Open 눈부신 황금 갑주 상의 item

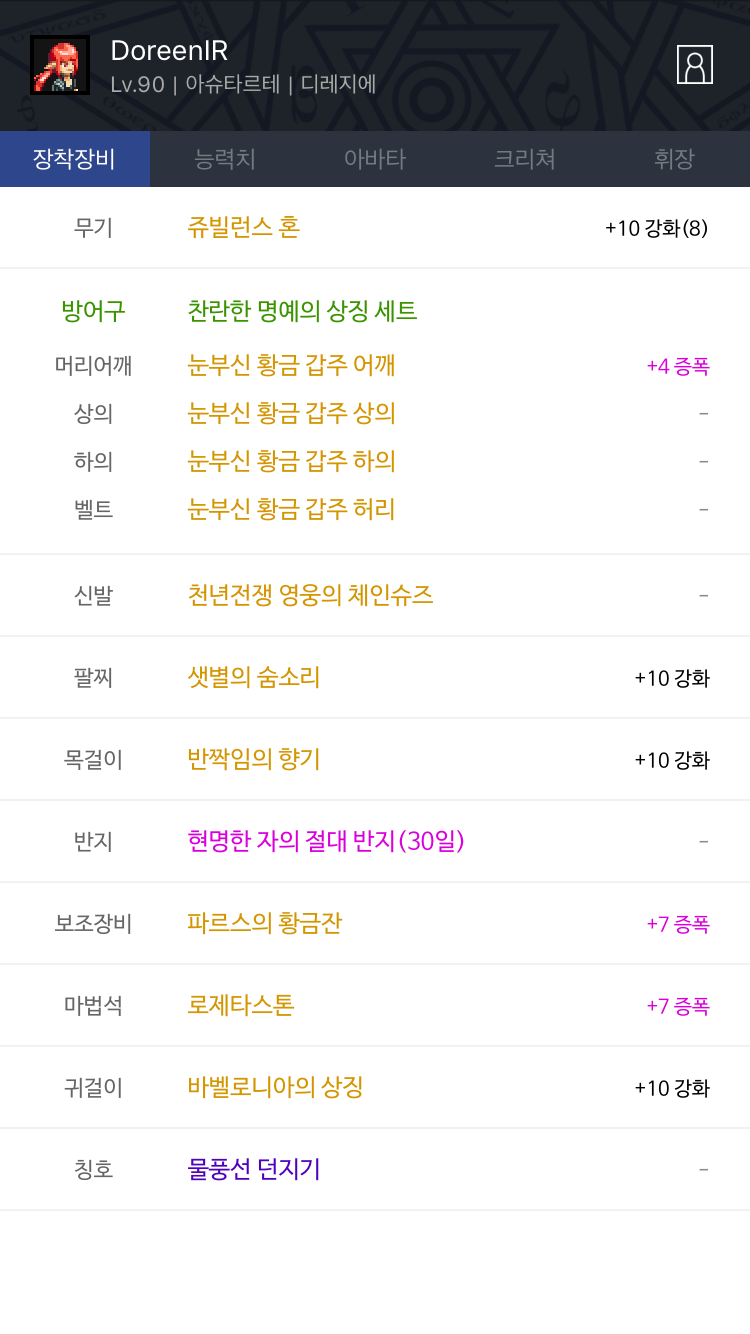pyautogui.click(x=291, y=413)
